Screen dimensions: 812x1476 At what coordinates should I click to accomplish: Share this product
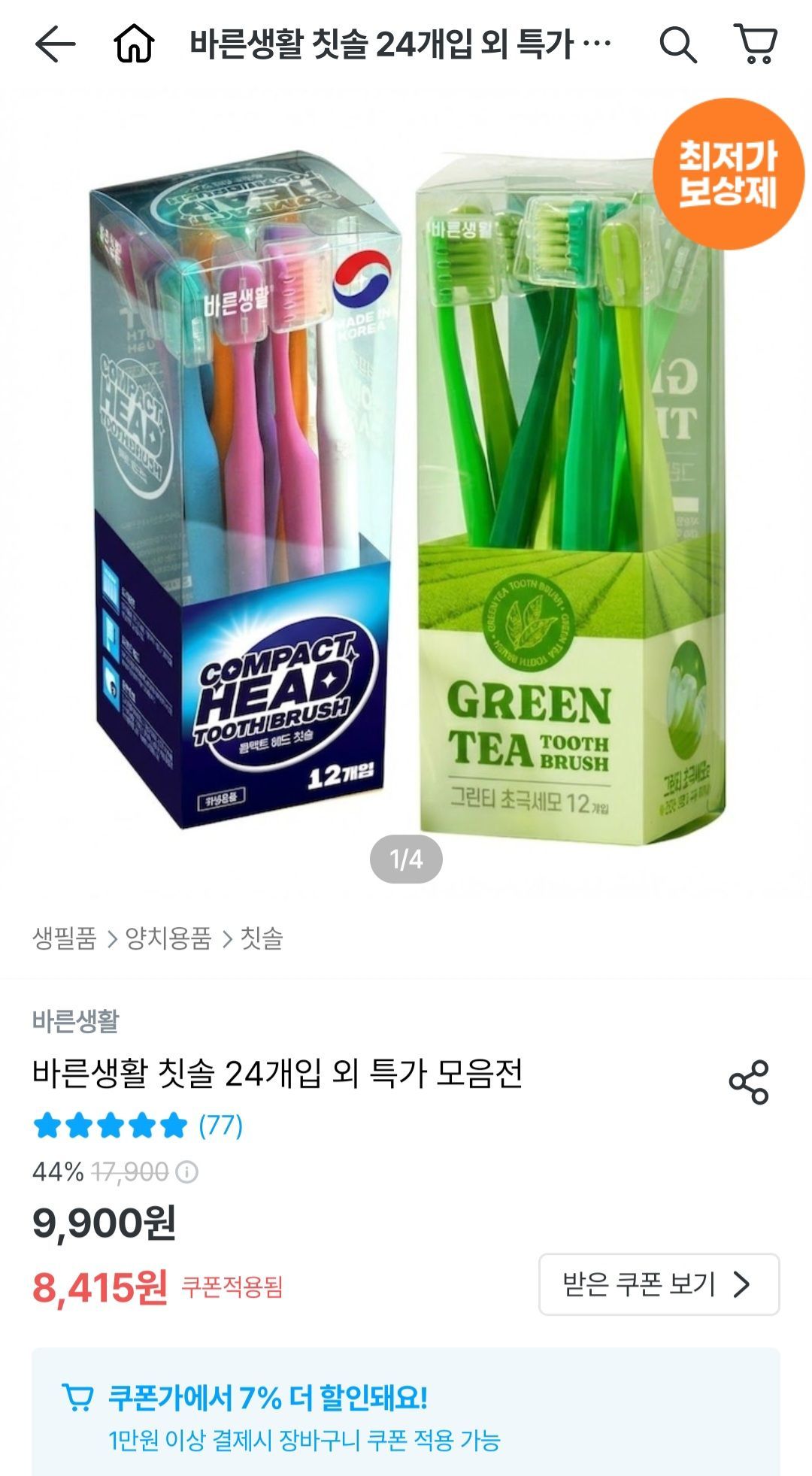click(749, 1082)
